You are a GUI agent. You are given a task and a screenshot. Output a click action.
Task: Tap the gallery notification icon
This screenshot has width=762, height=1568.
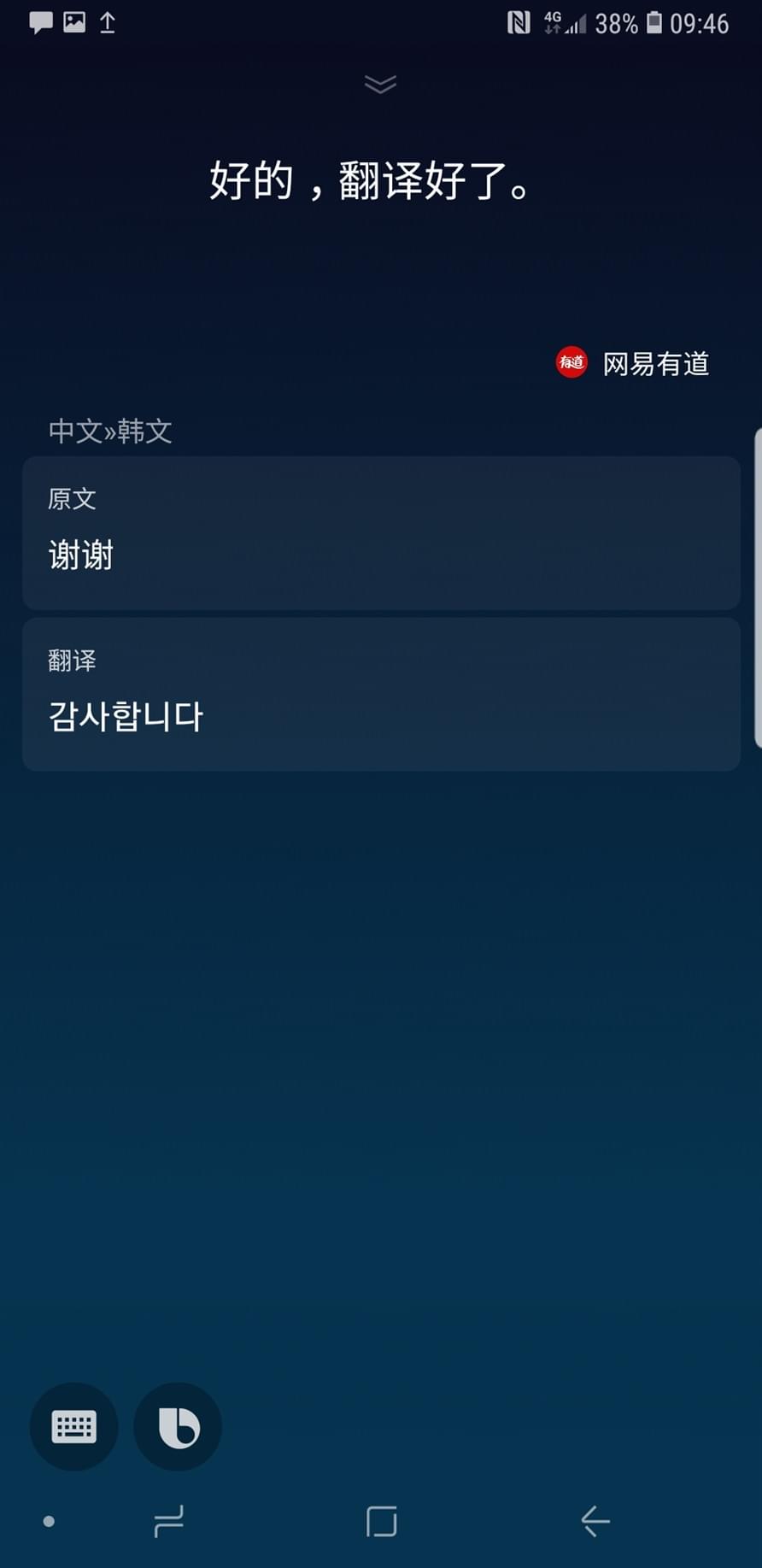[75, 22]
